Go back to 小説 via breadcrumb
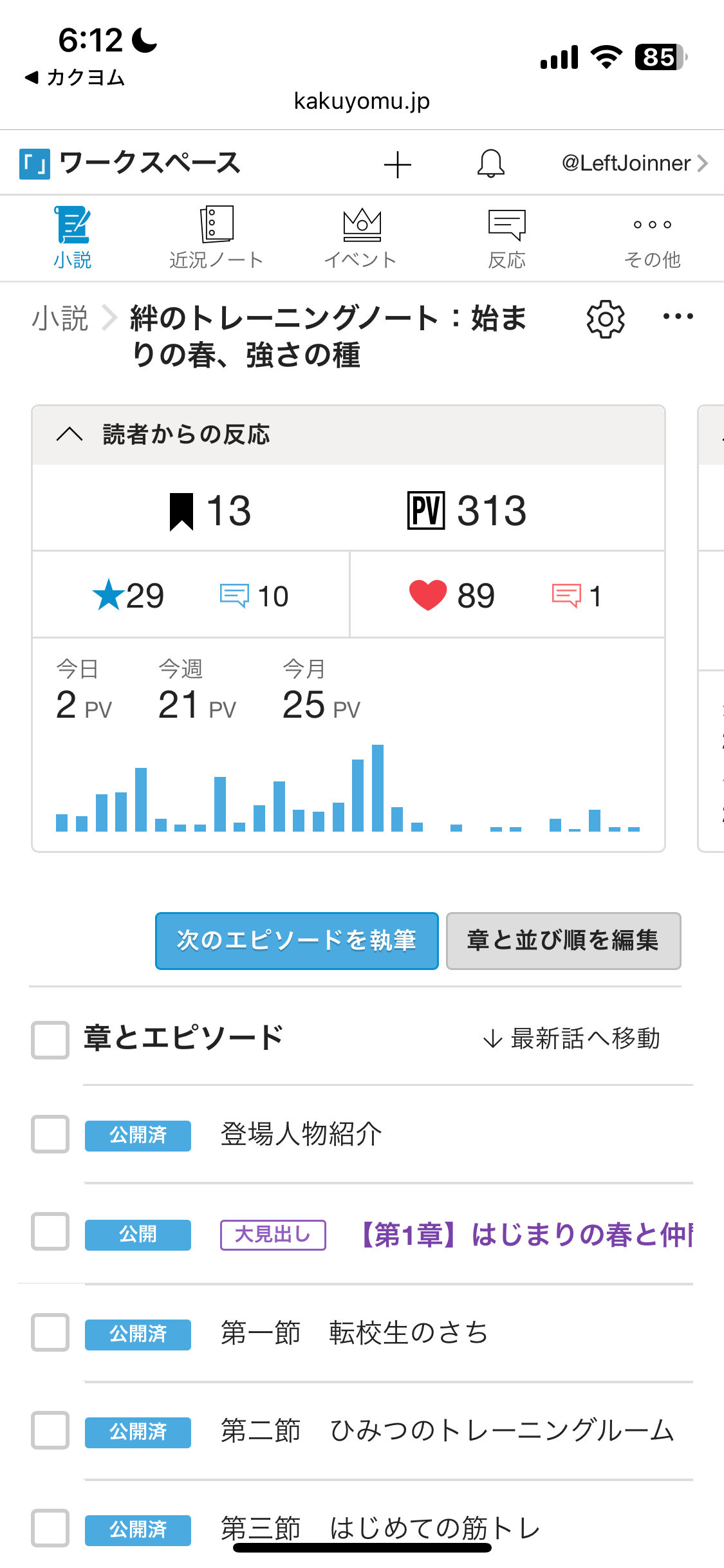The height and width of the screenshot is (1568, 724). [60, 319]
